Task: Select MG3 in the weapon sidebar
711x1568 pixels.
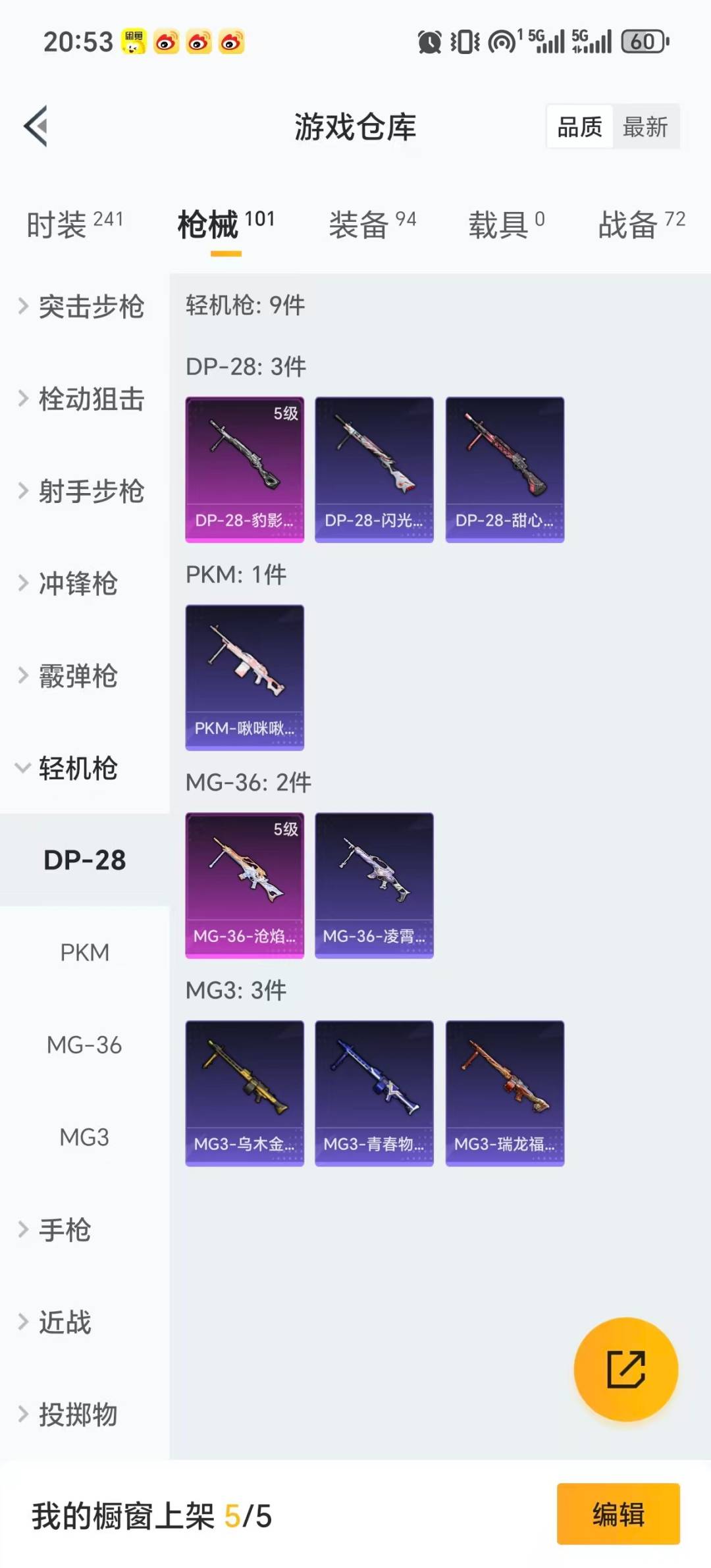Action: 83,1137
